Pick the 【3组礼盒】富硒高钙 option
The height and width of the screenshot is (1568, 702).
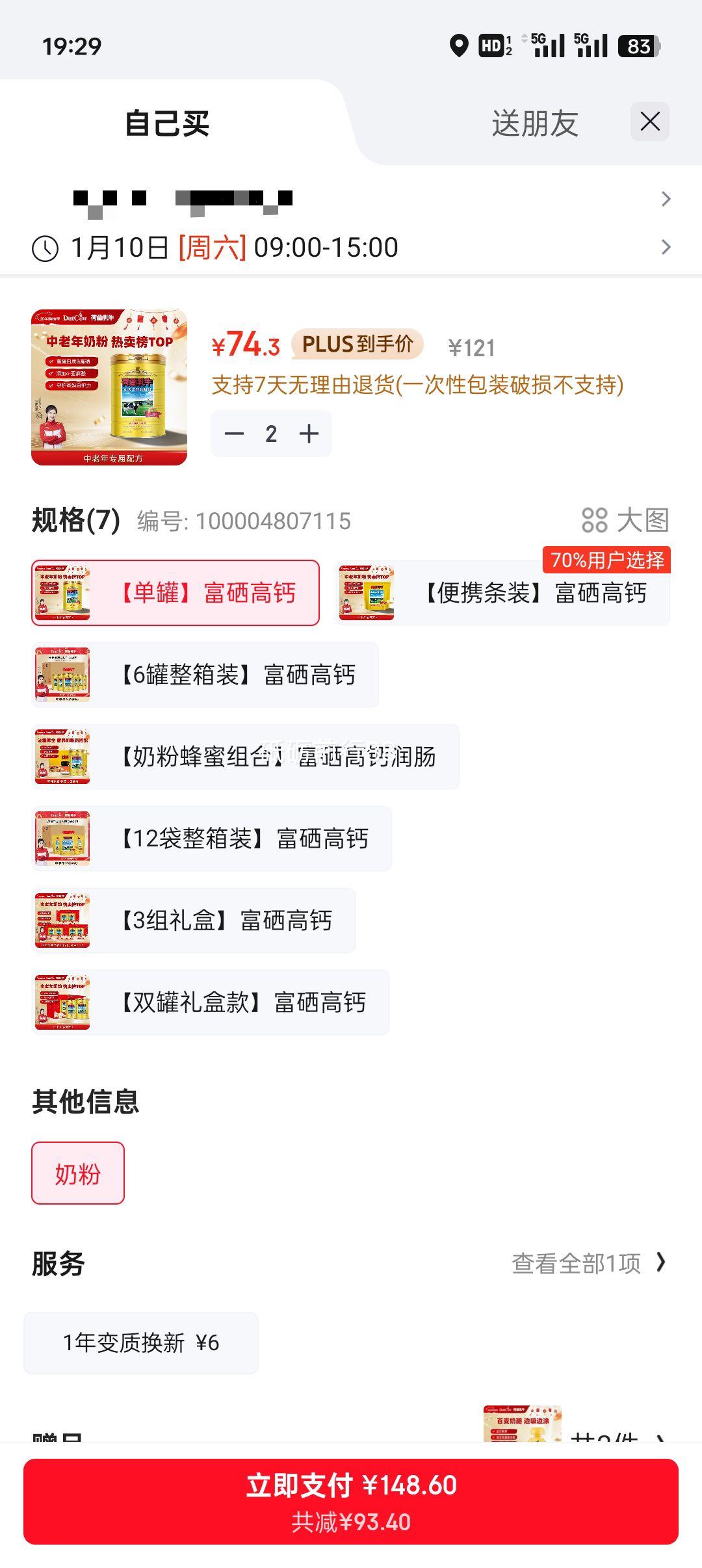point(194,921)
